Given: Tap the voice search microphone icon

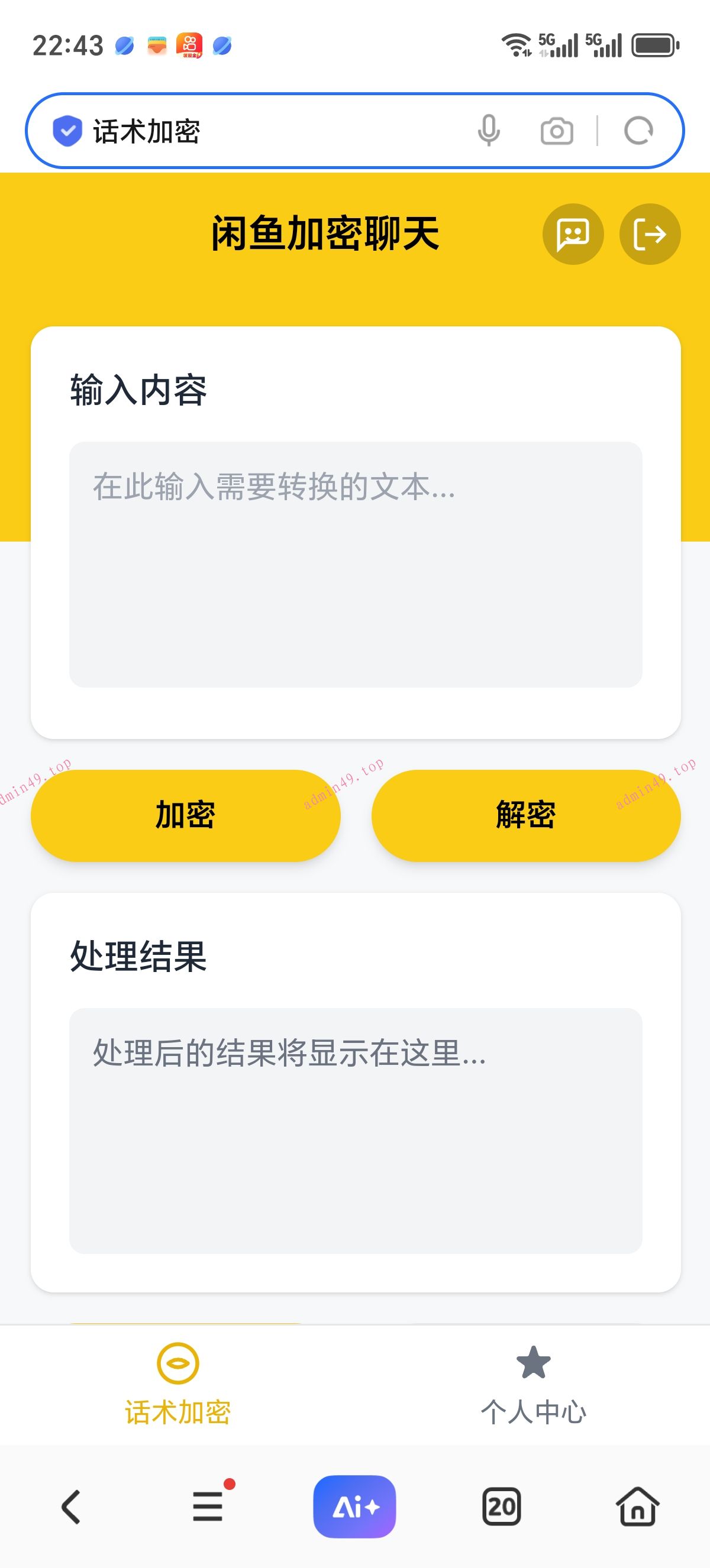Looking at the screenshot, I should [489, 130].
